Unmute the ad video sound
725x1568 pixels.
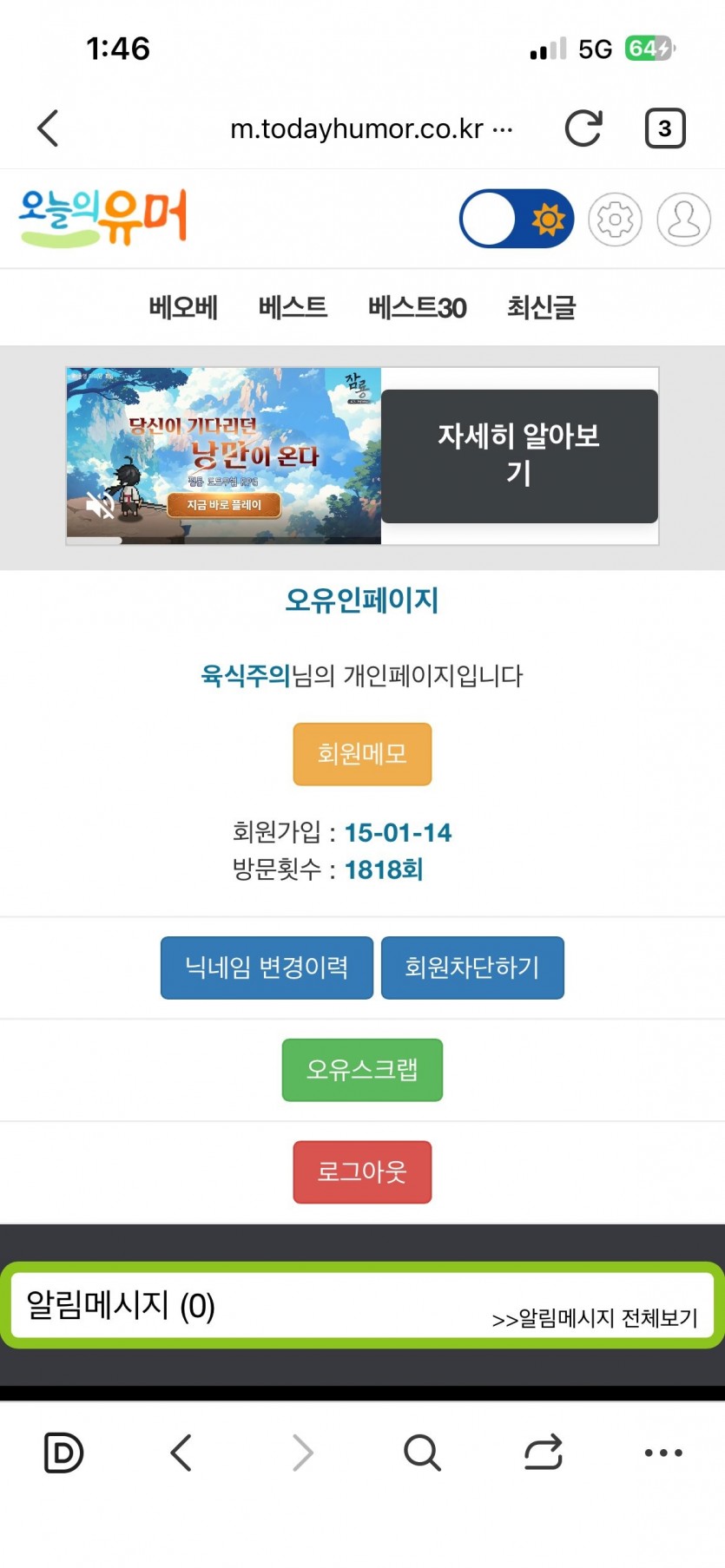(100, 504)
